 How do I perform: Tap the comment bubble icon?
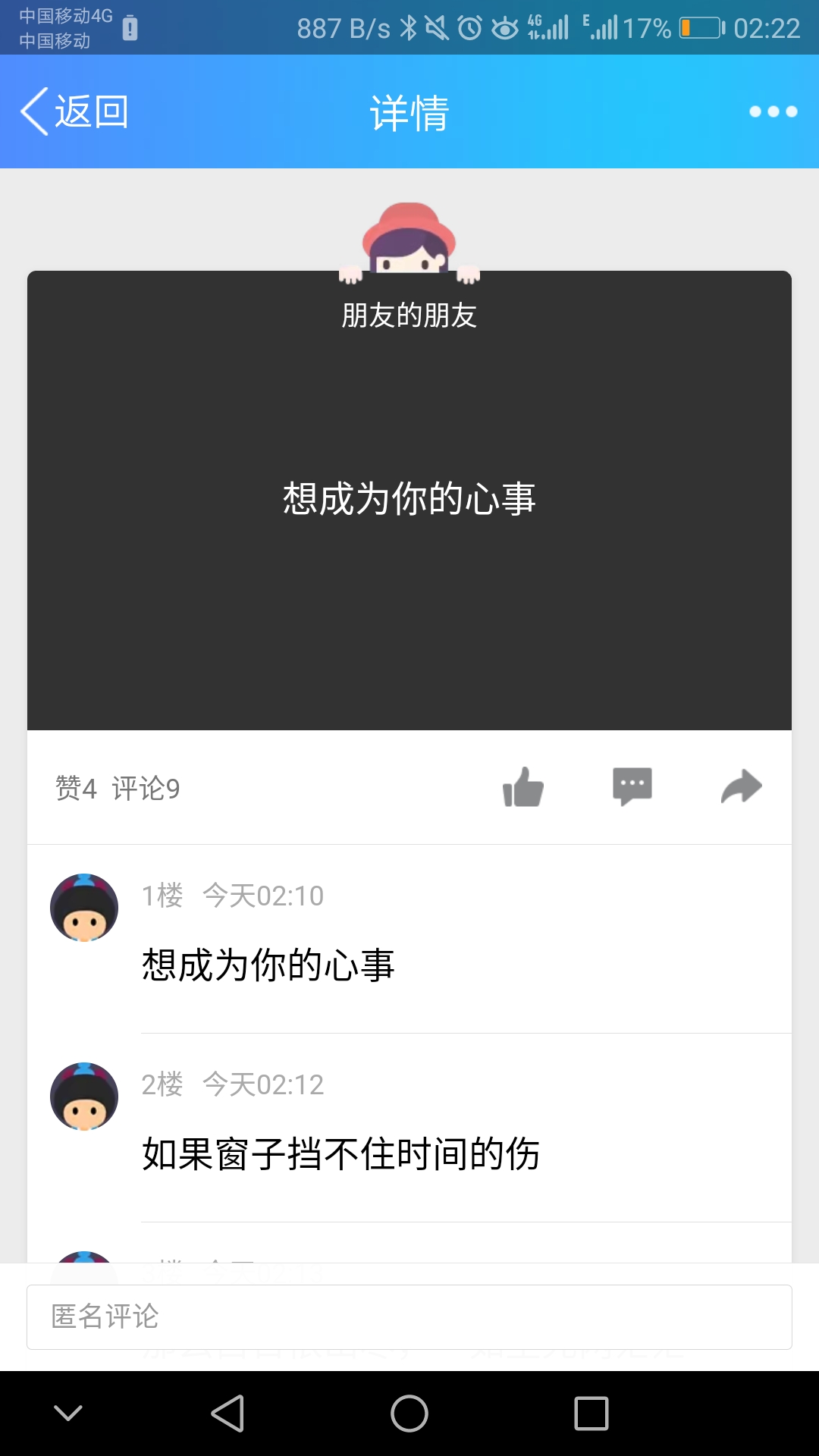(632, 787)
